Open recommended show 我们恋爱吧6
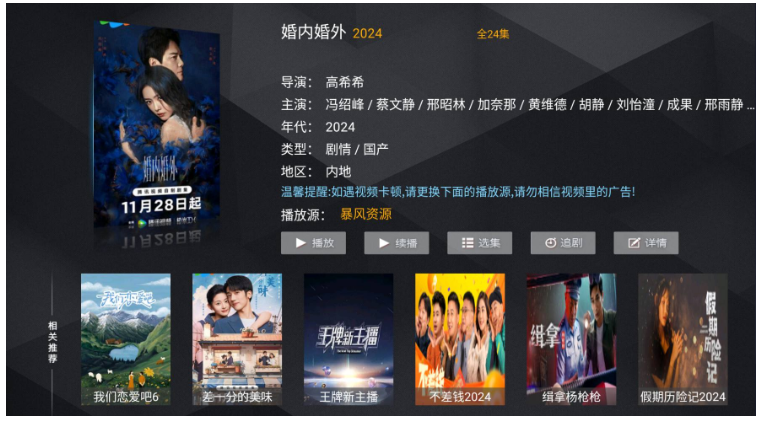Viewport: 761px width, 421px height. point(126,340)
